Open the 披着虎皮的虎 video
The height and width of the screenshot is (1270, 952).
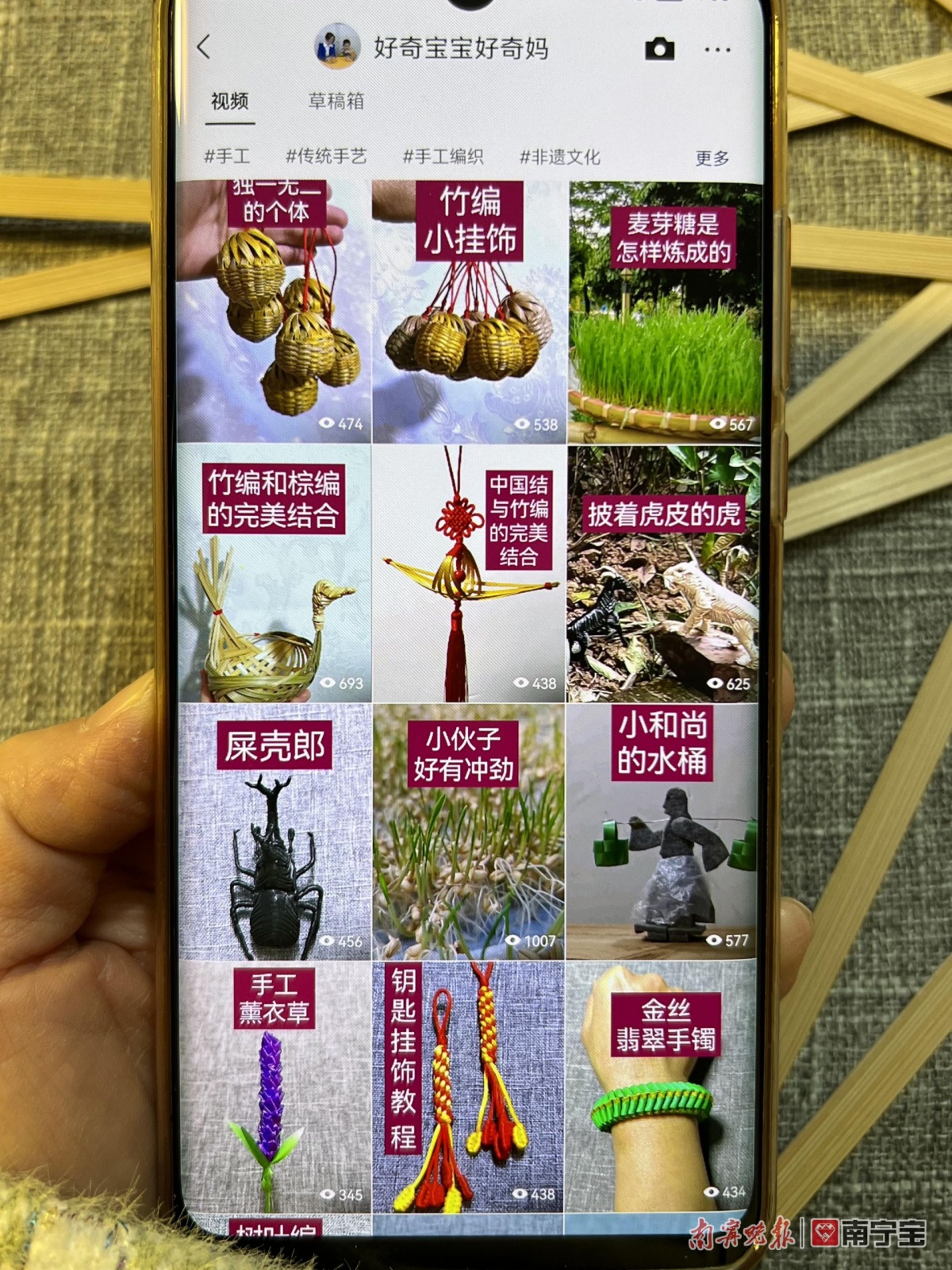[663, 573]
